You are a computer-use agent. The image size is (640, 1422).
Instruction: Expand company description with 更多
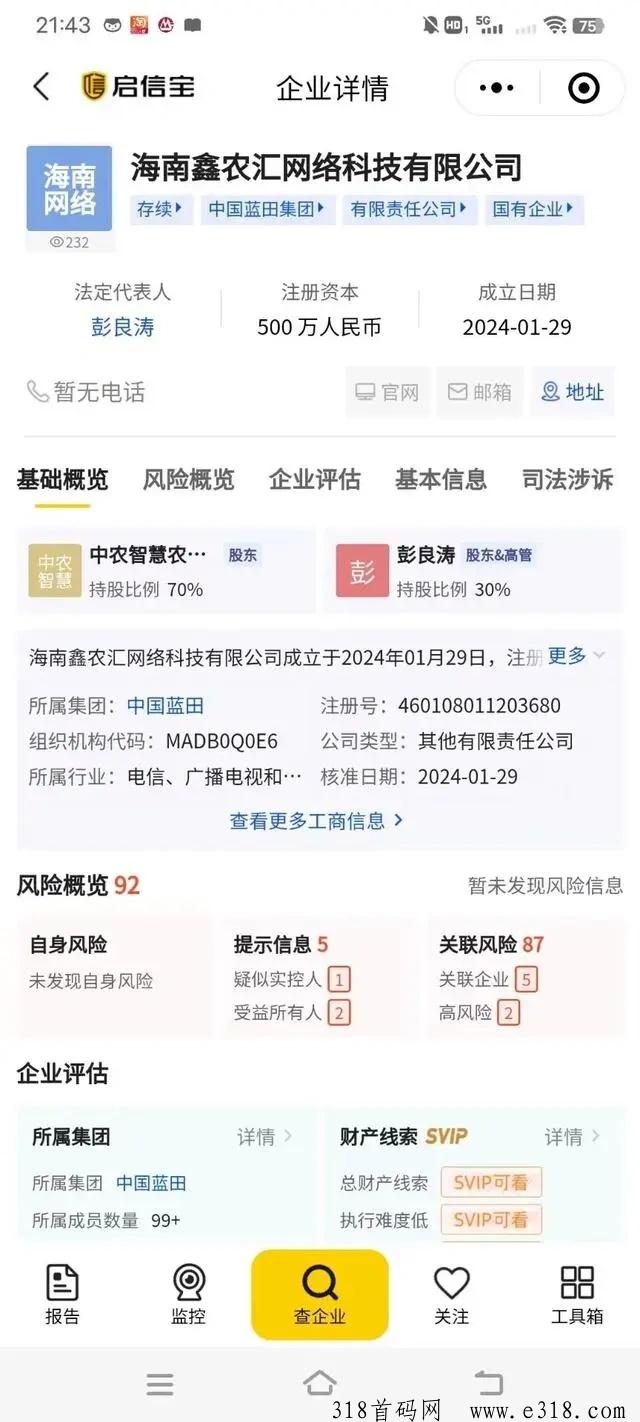point(575,656)
